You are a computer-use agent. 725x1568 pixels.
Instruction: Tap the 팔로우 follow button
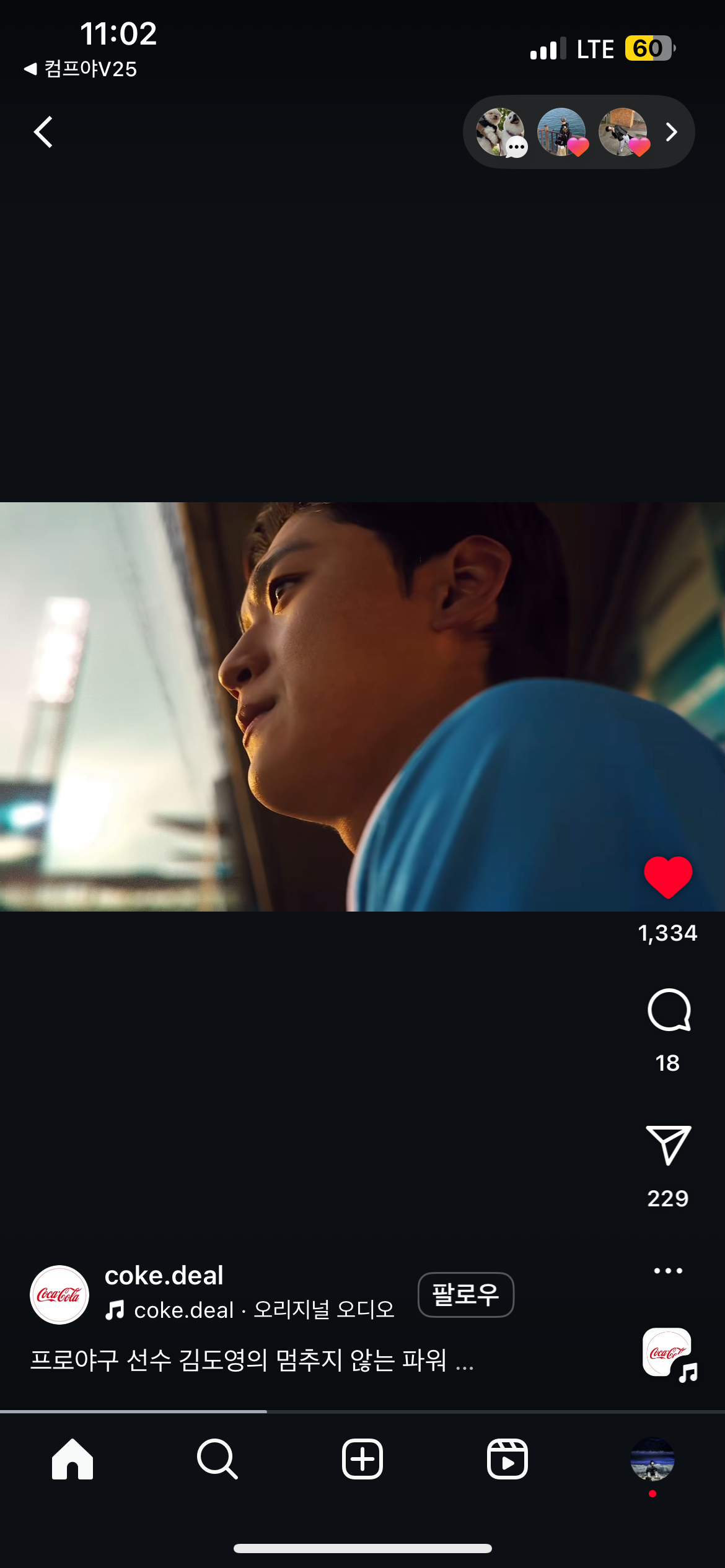465,1294
